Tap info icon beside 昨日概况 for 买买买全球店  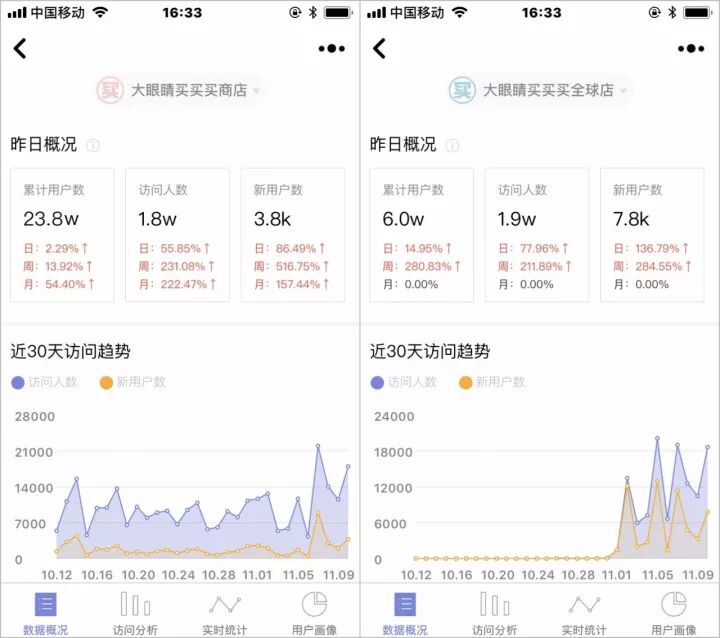click(453, 145)
